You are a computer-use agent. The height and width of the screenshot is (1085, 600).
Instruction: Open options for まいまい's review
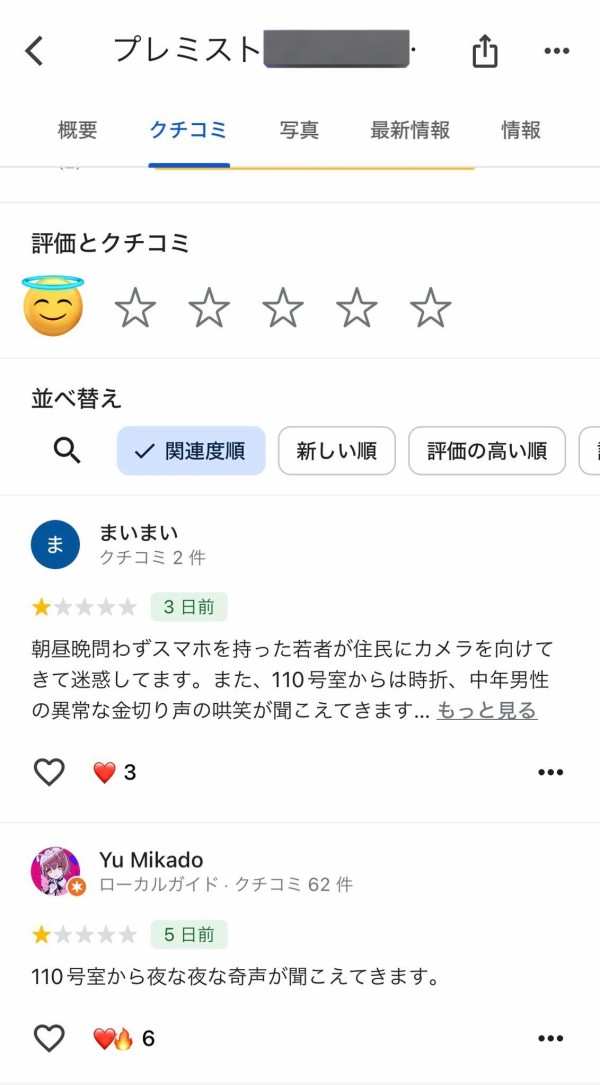pos(551,772)
